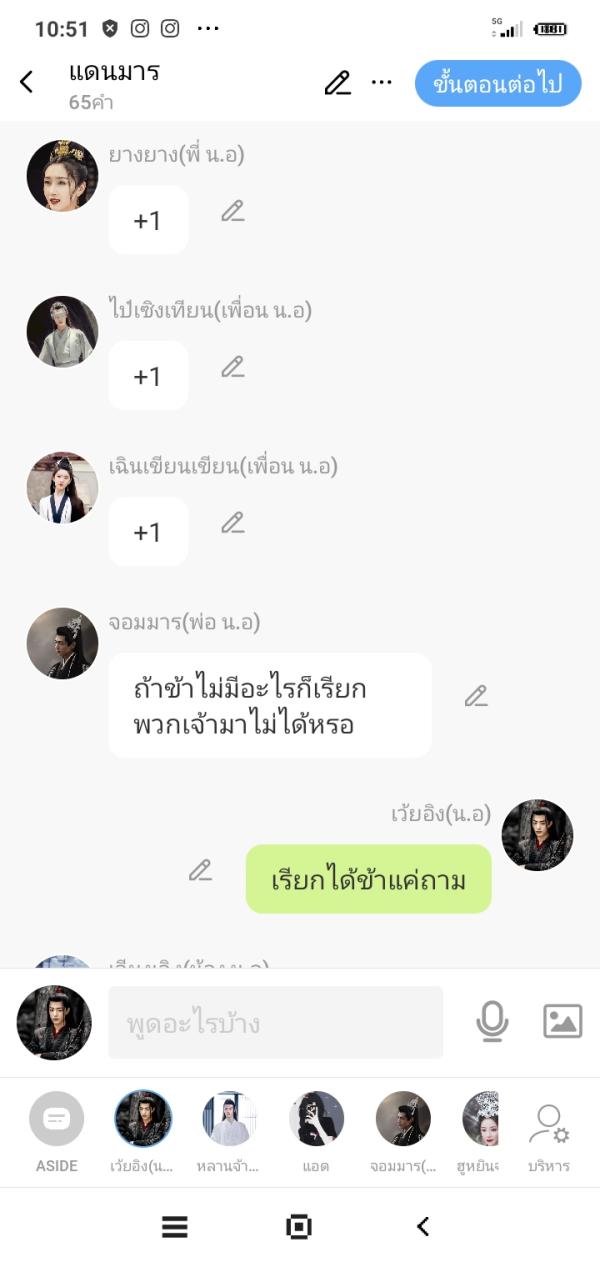Open ยางยาง's profile picture
Screen dimensions: 600x1267
(62, 176)
